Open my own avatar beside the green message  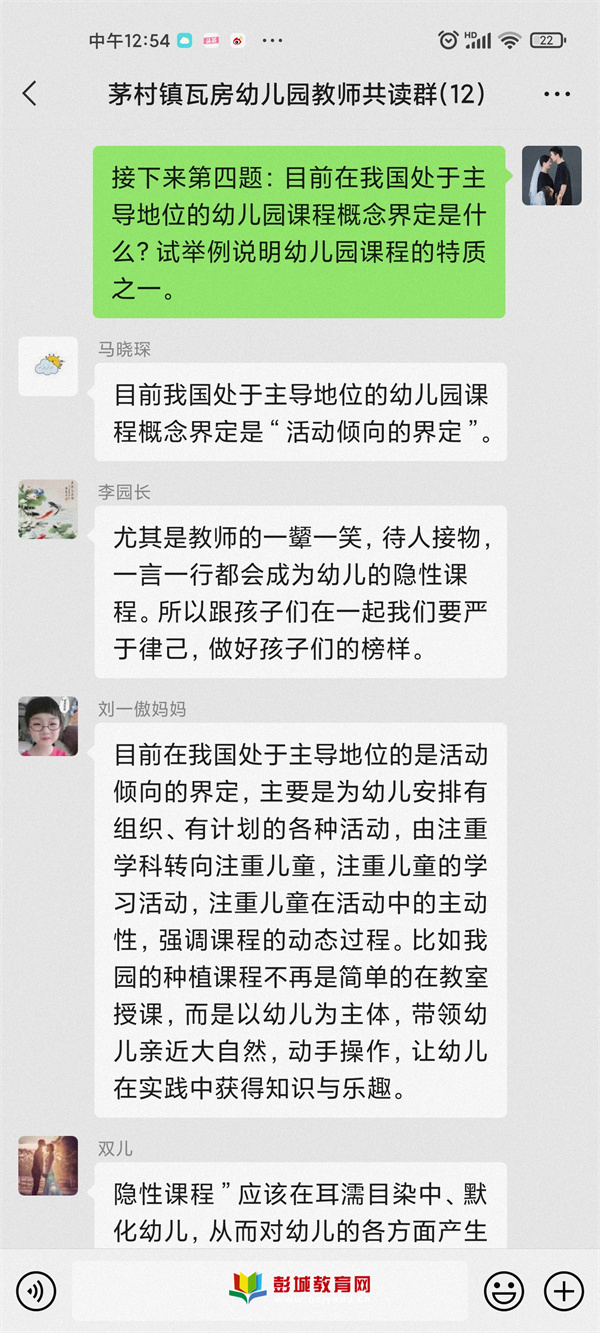(552, 176)
